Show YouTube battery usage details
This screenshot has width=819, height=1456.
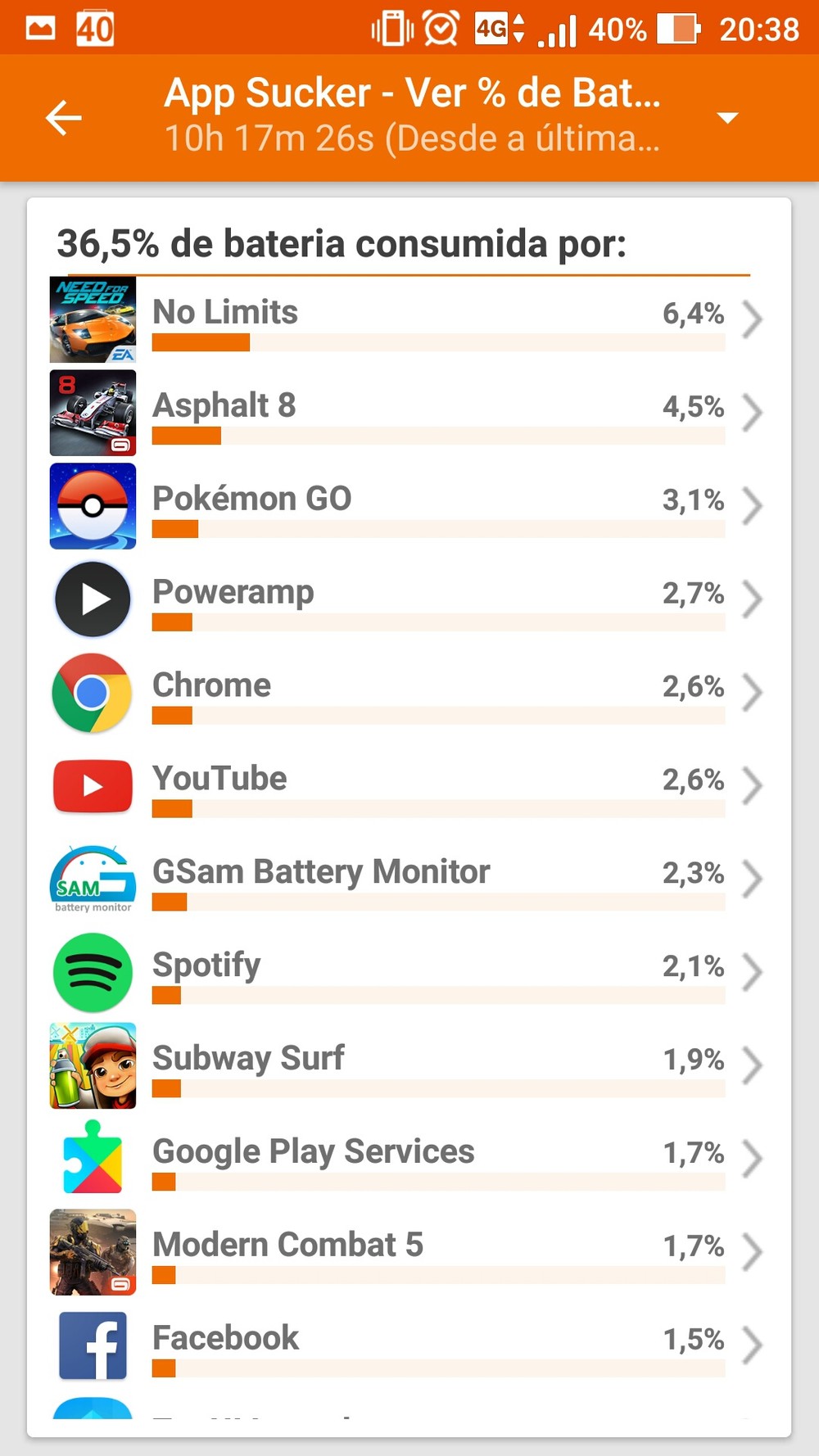click(409, 786)
